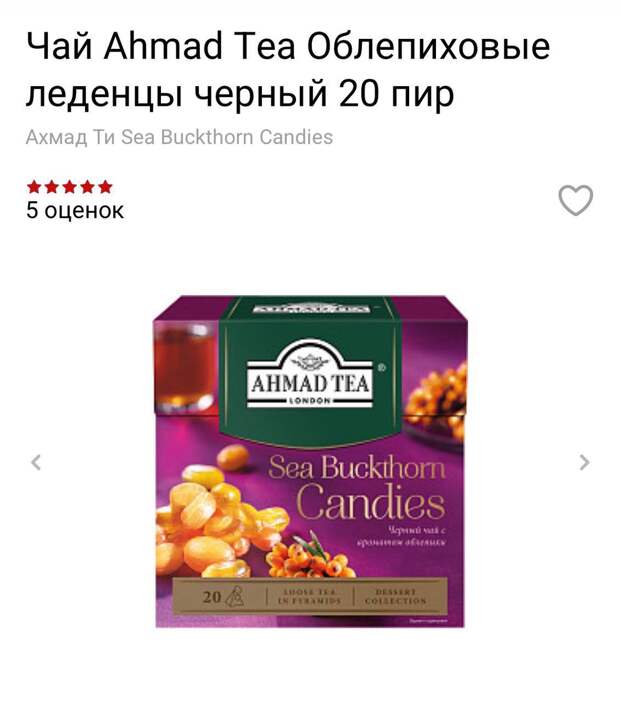Show previous product image with left arrow

click(x=36, y=462)
